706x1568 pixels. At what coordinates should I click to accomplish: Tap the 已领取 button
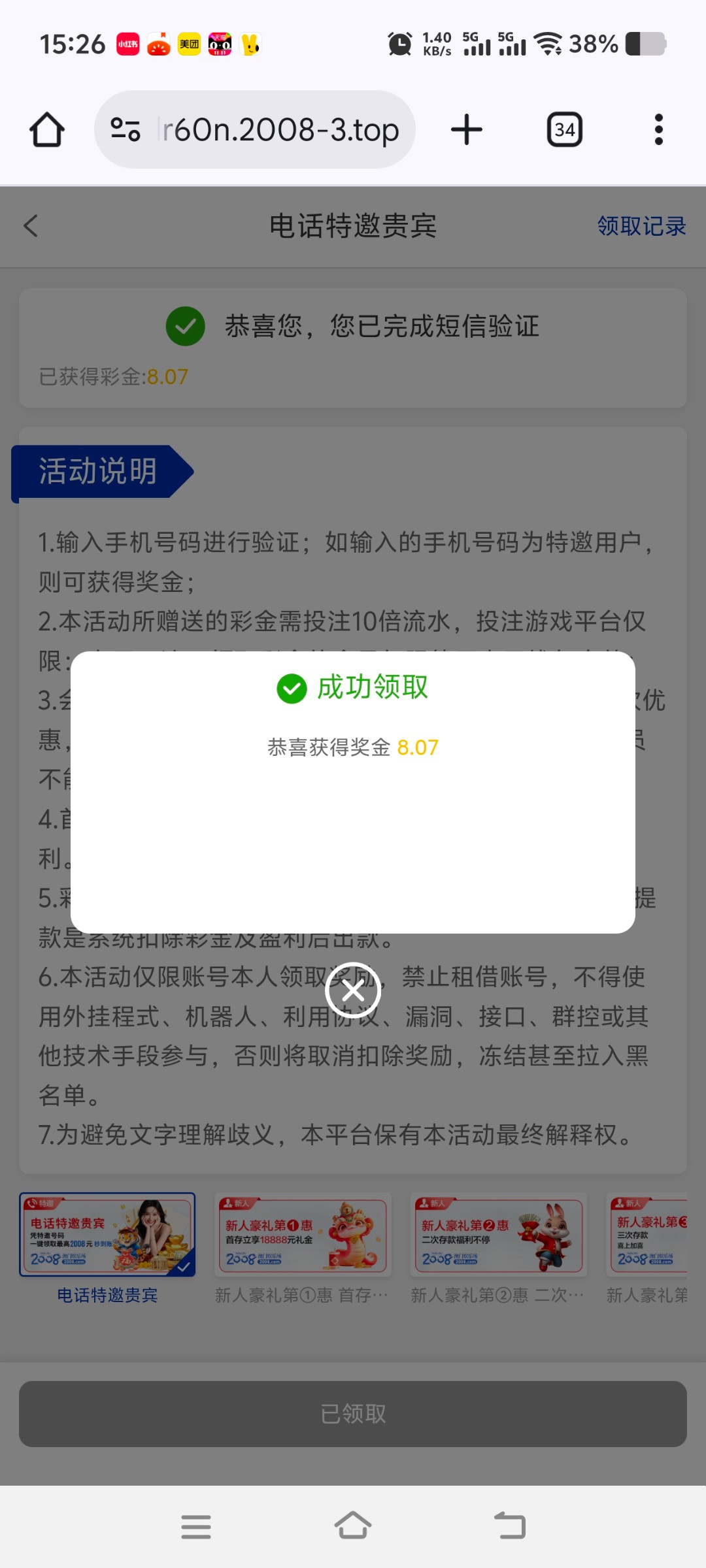(353, 1414)
